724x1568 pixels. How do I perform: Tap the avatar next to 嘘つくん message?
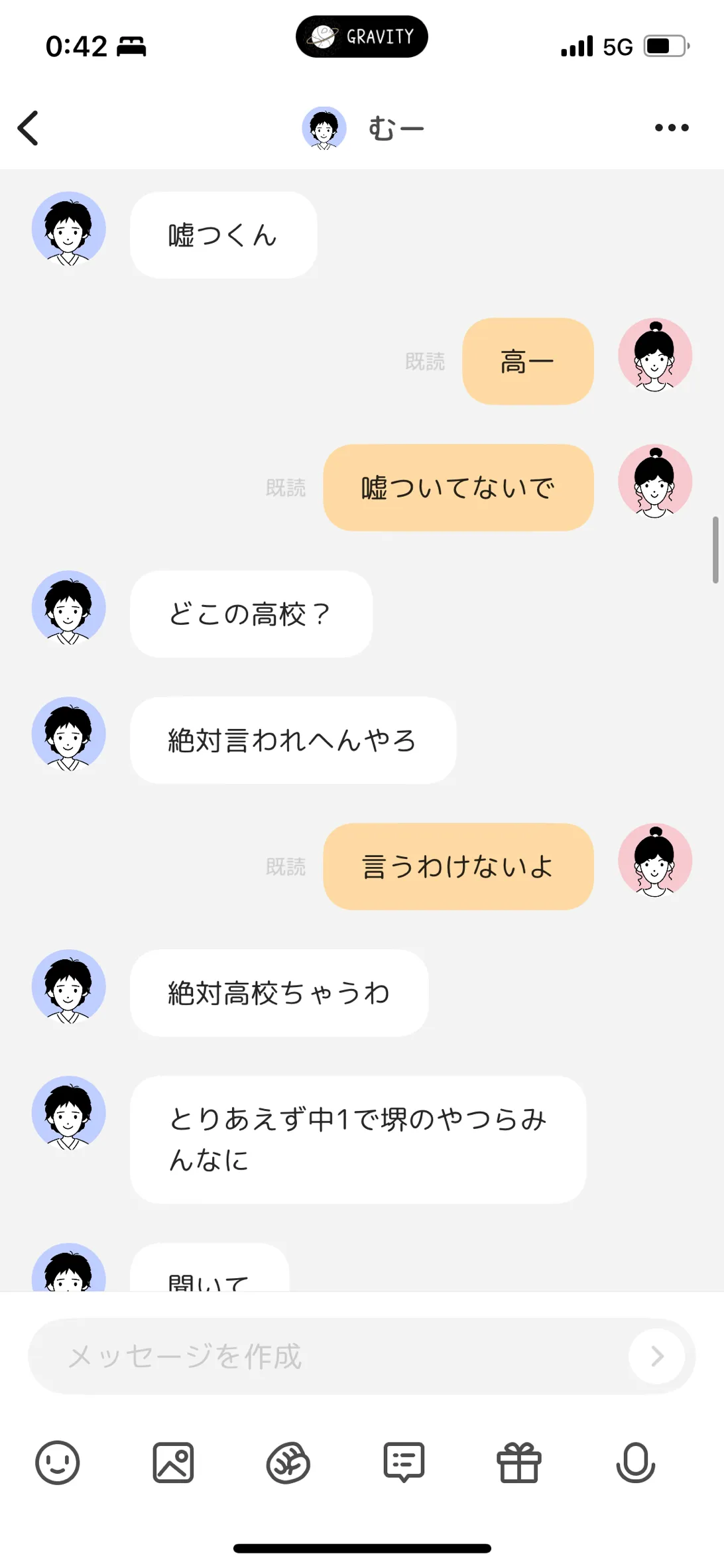click(69, 229)
